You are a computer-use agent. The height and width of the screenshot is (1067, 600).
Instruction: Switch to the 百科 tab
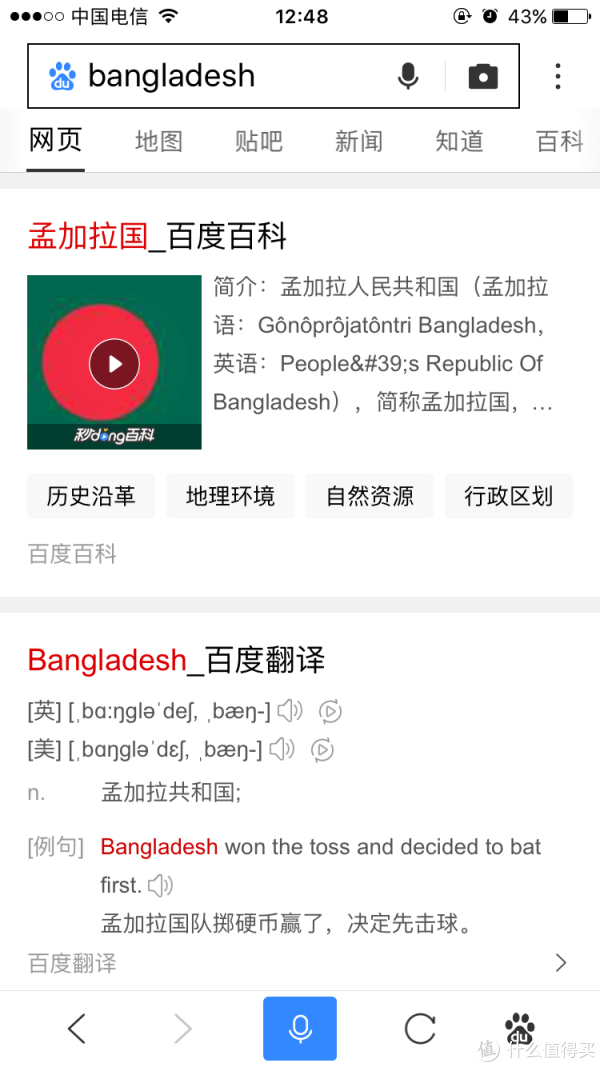pos(559,141)
